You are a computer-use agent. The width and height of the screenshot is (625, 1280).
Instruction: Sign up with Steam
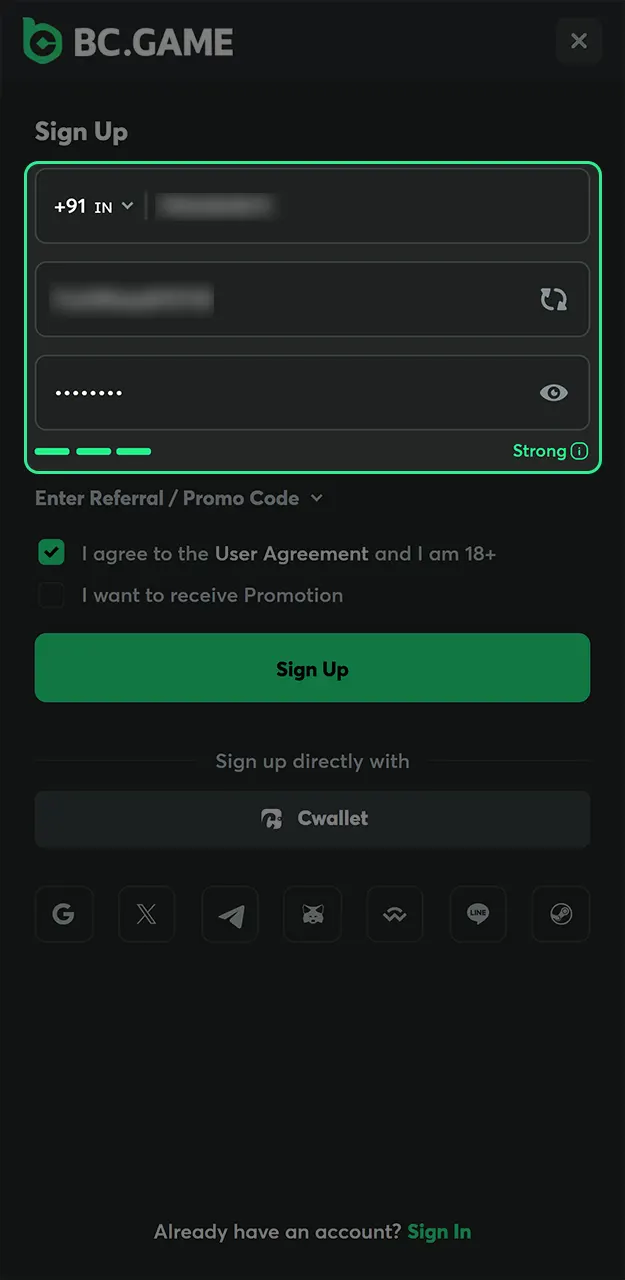click(560, 914)
